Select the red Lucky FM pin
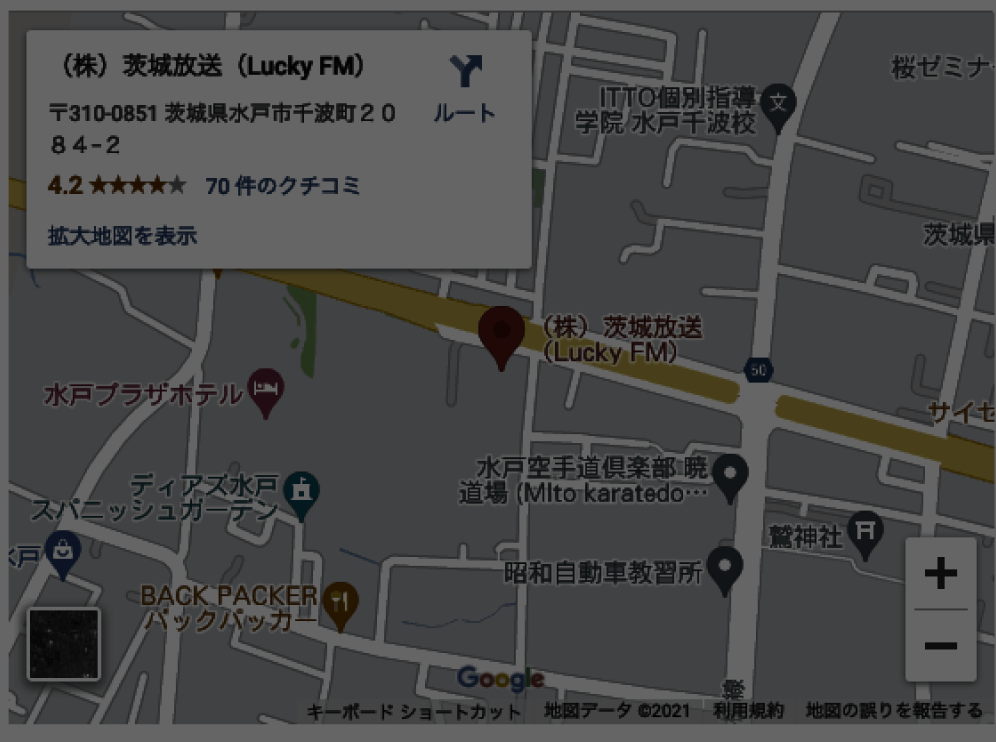 click(501, 335)
